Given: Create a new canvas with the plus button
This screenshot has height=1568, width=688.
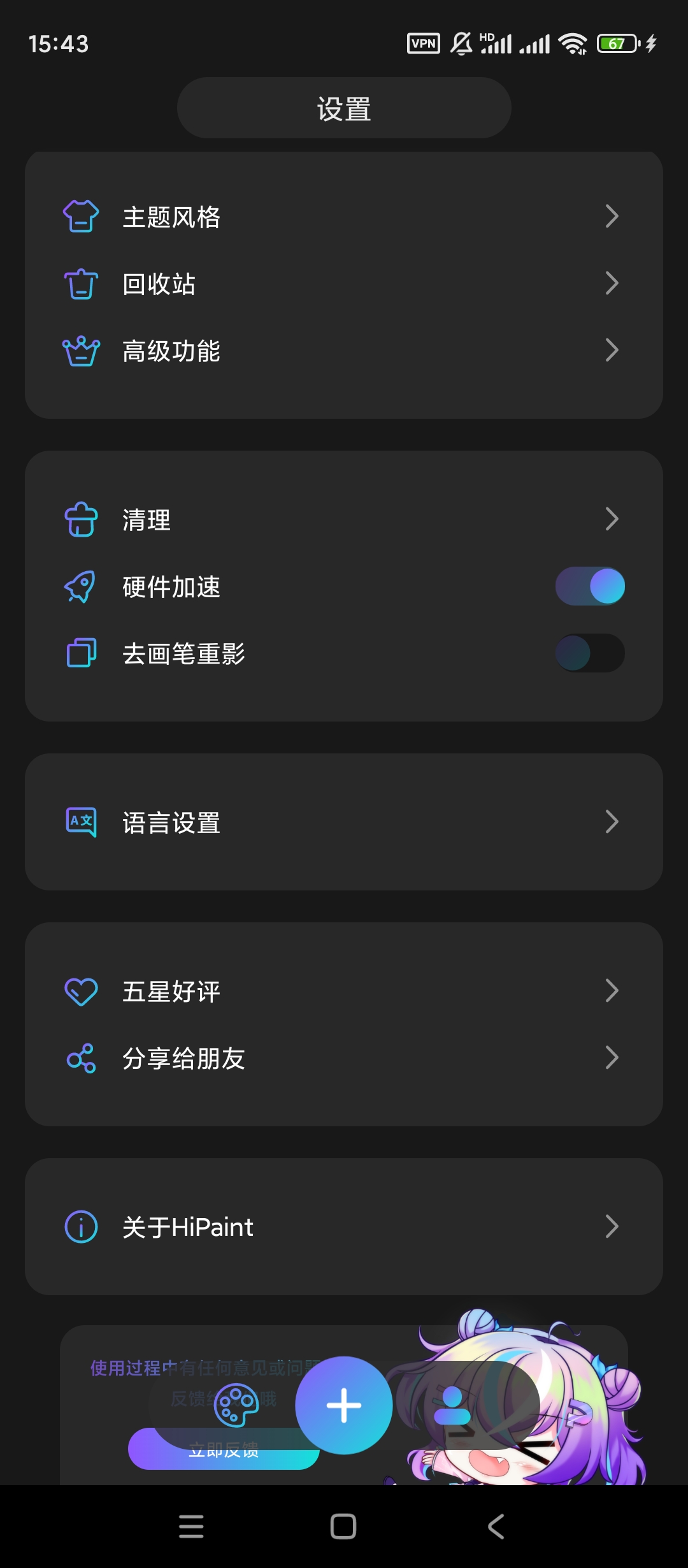Looking at the screenshot, I should 344,1405.
